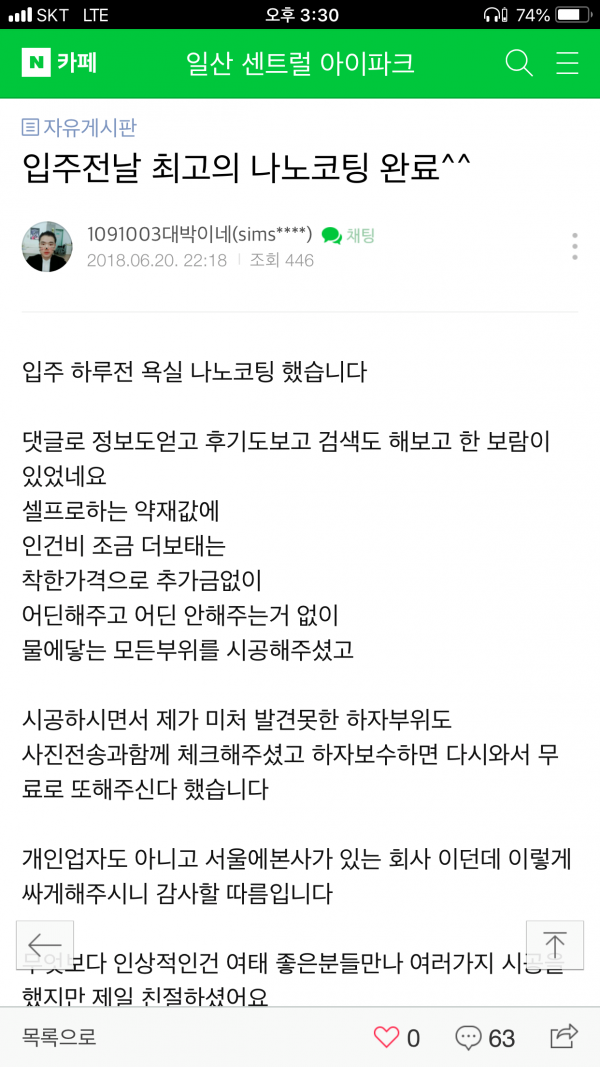
Task: Open the hamburger menu
Action: [x=568, y=63]
